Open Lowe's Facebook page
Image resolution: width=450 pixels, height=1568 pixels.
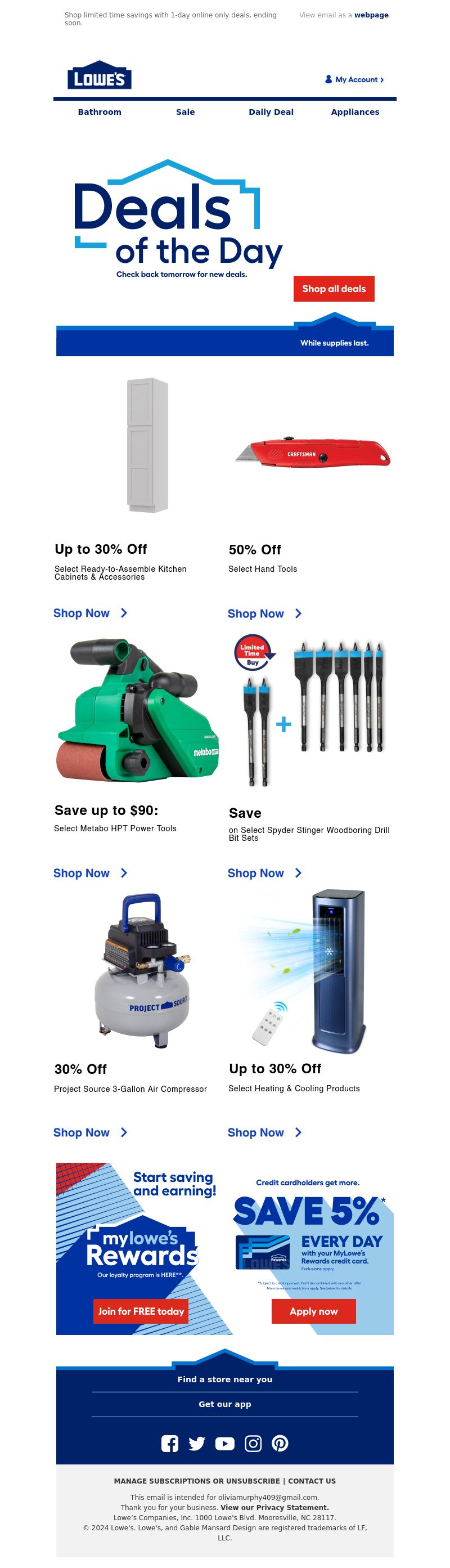170,1443
